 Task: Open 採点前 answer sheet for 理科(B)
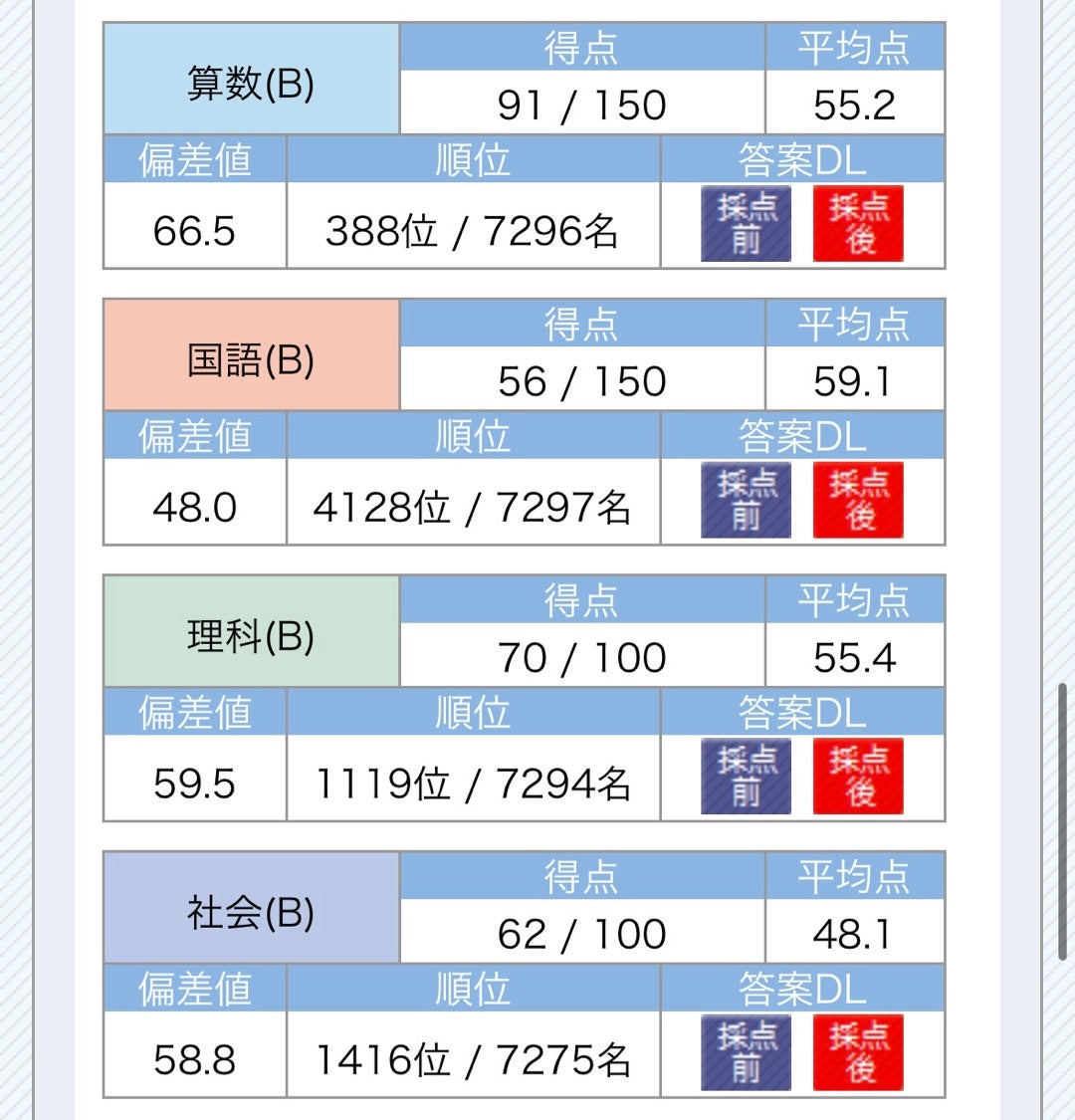pyautogui.click(x=745, y=777)
